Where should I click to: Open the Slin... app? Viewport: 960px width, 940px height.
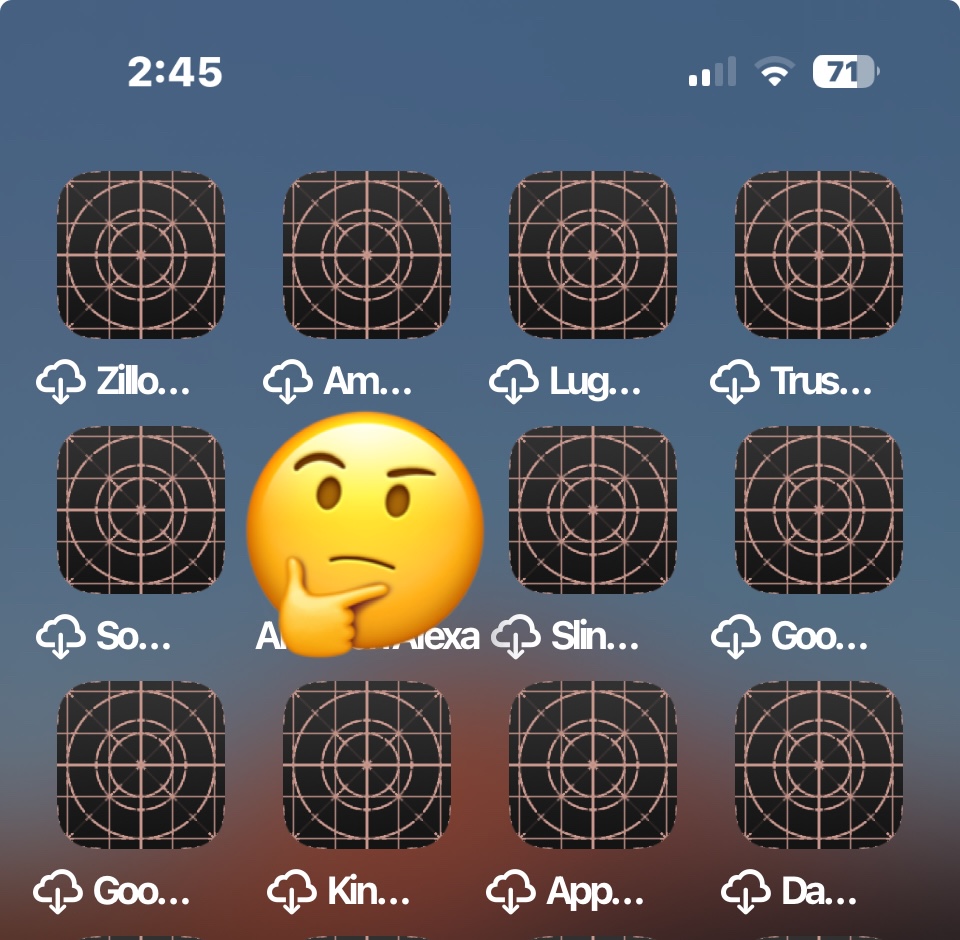592,510
